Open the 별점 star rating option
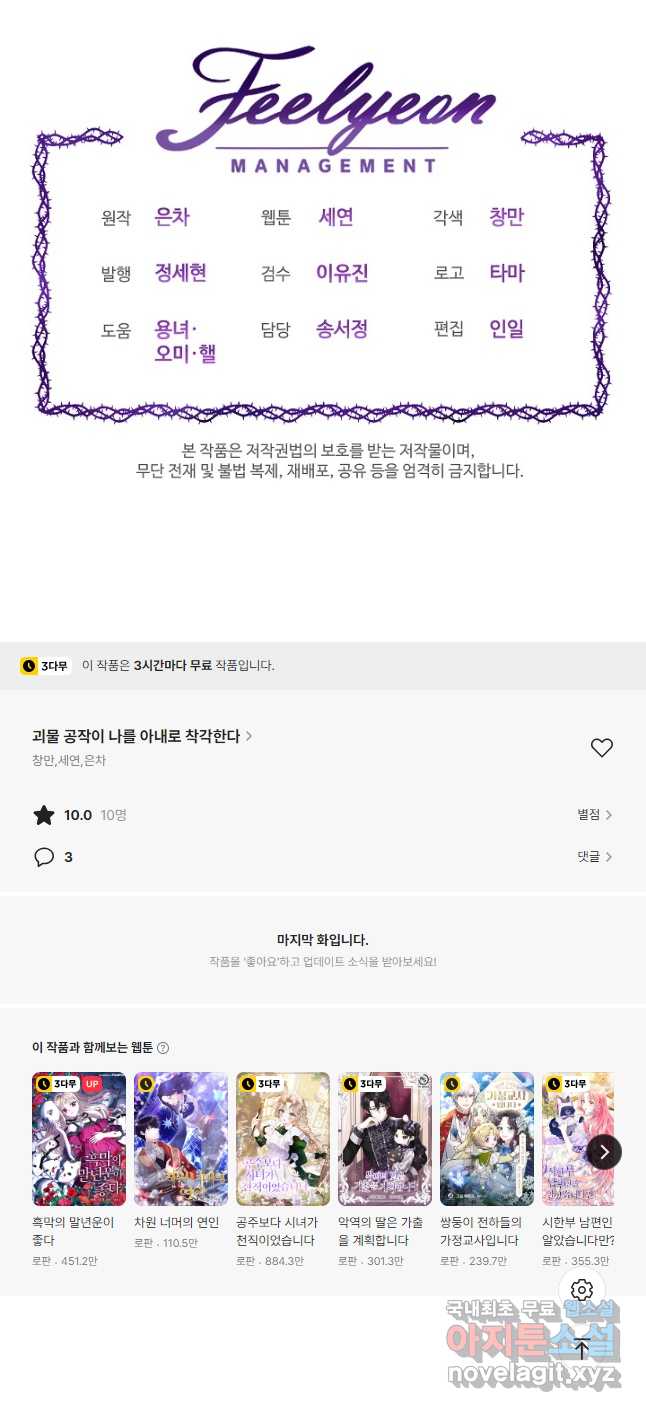 tap(594, 815)
